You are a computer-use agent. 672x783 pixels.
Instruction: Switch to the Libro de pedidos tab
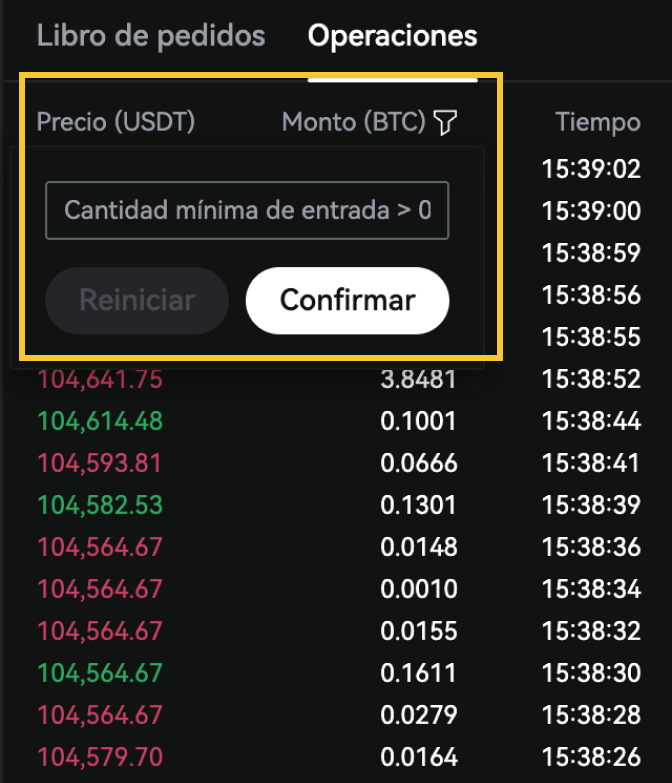(x=151, y=37)
